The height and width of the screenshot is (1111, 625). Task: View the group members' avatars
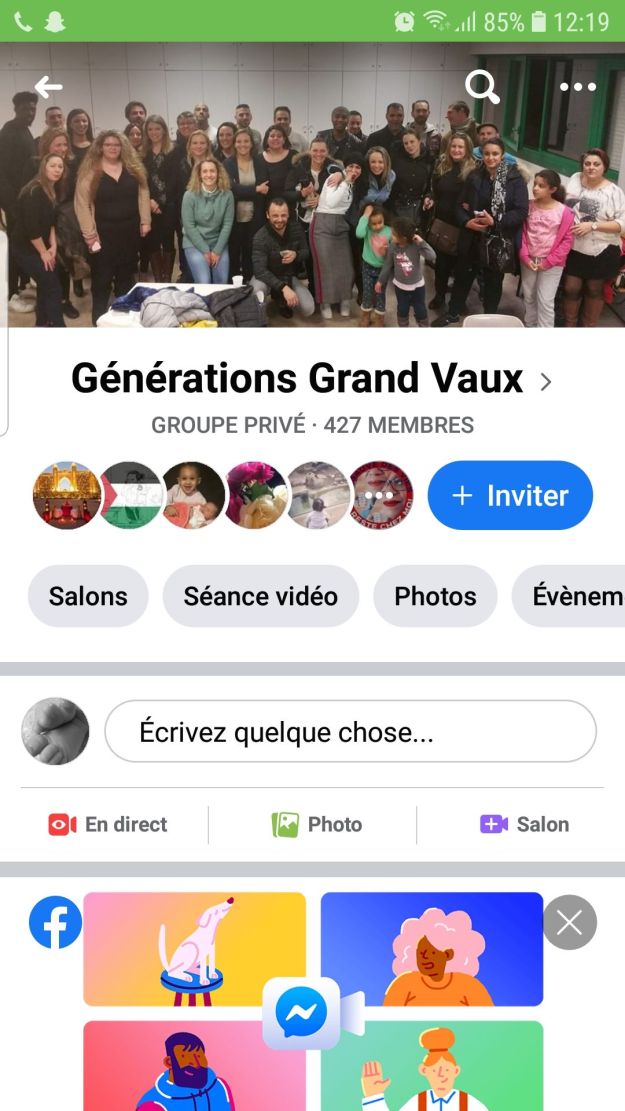223,495
